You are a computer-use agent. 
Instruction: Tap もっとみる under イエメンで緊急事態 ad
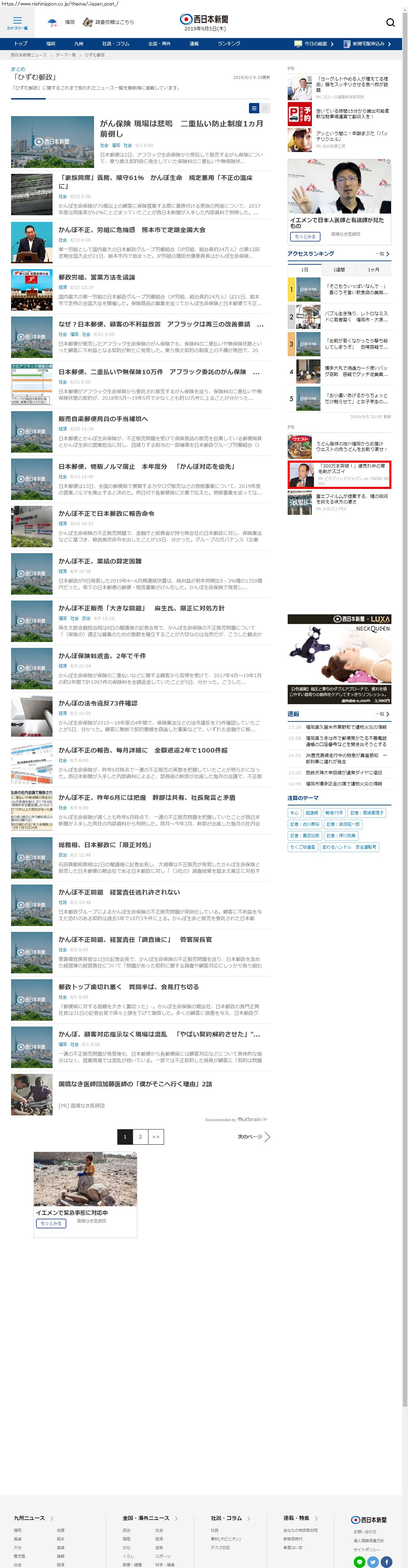(x=51, y=1223)
